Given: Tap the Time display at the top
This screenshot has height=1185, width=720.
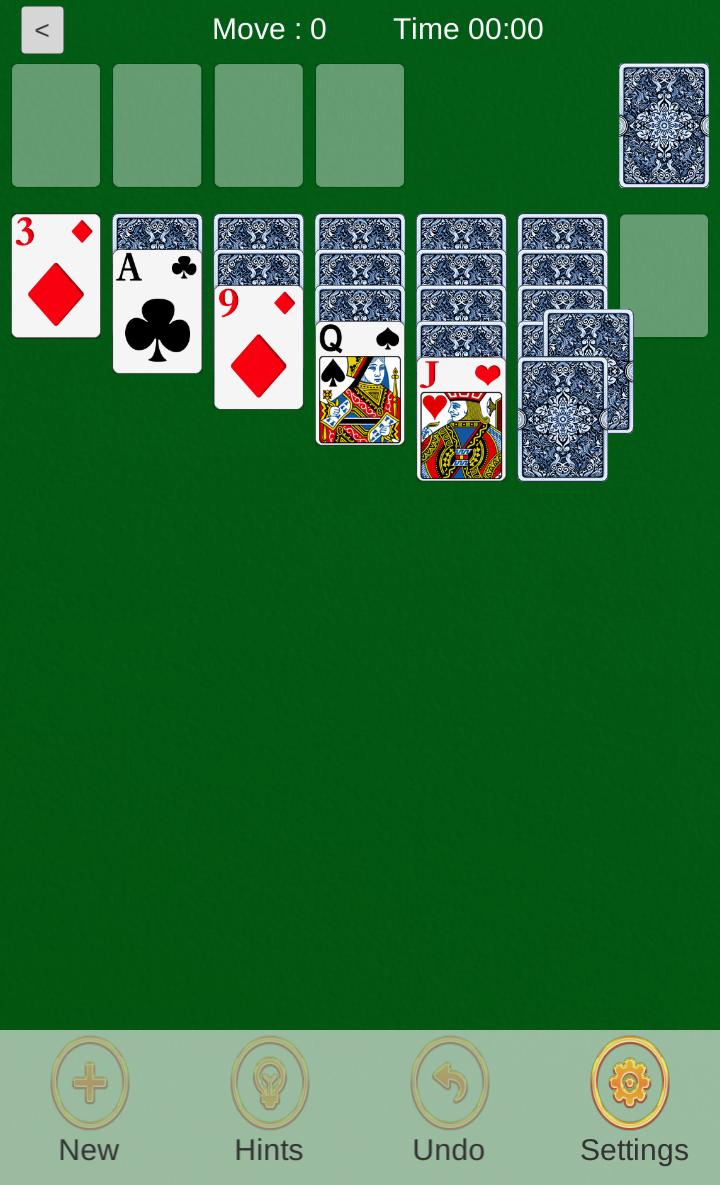Looking at the screenshot, I should pyautogui.click(x=468, y=29).
